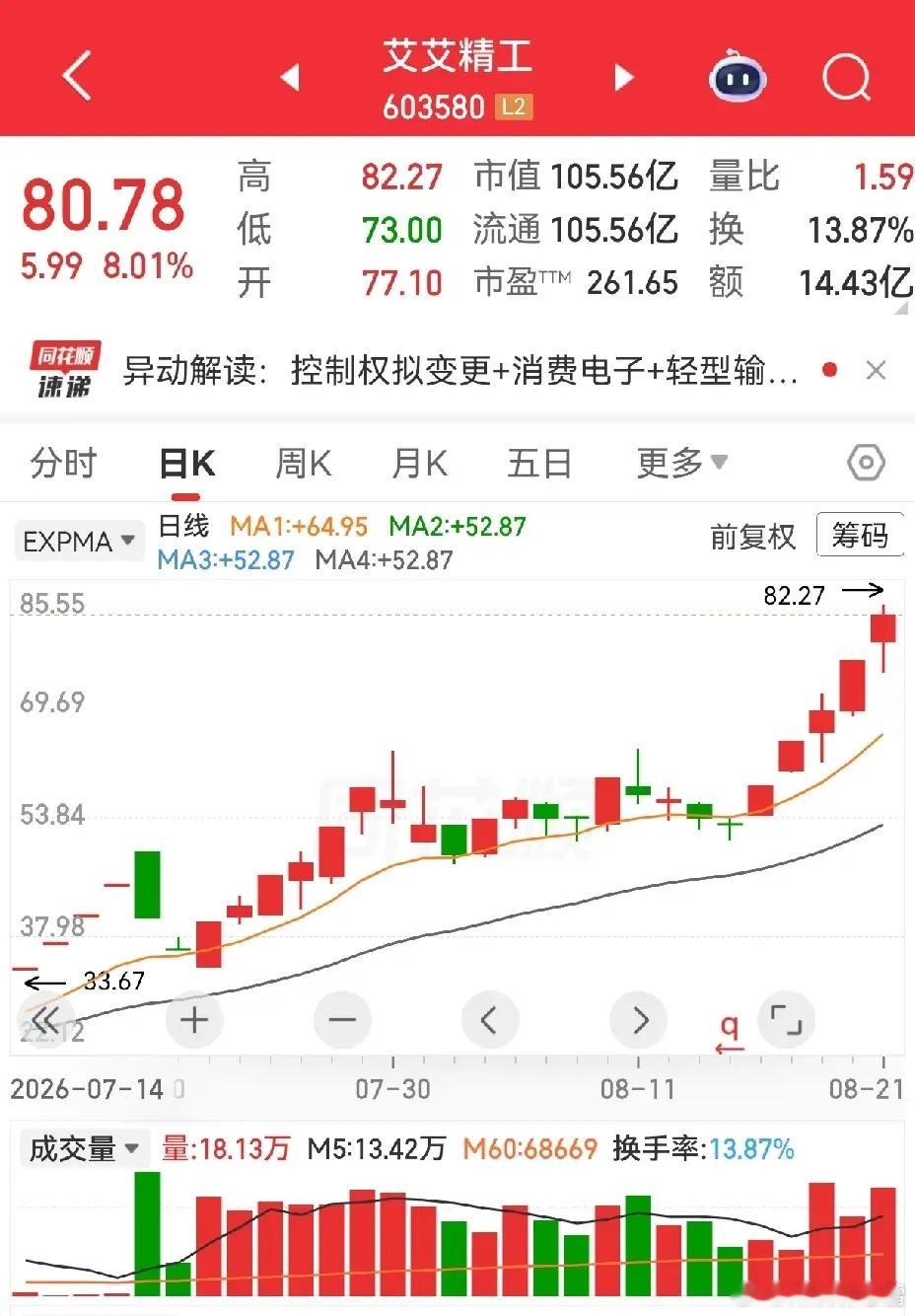Open the stock search magnifier
This screenshot has width=915, height=1316.
pyautogui.click(x=847, y=76)
